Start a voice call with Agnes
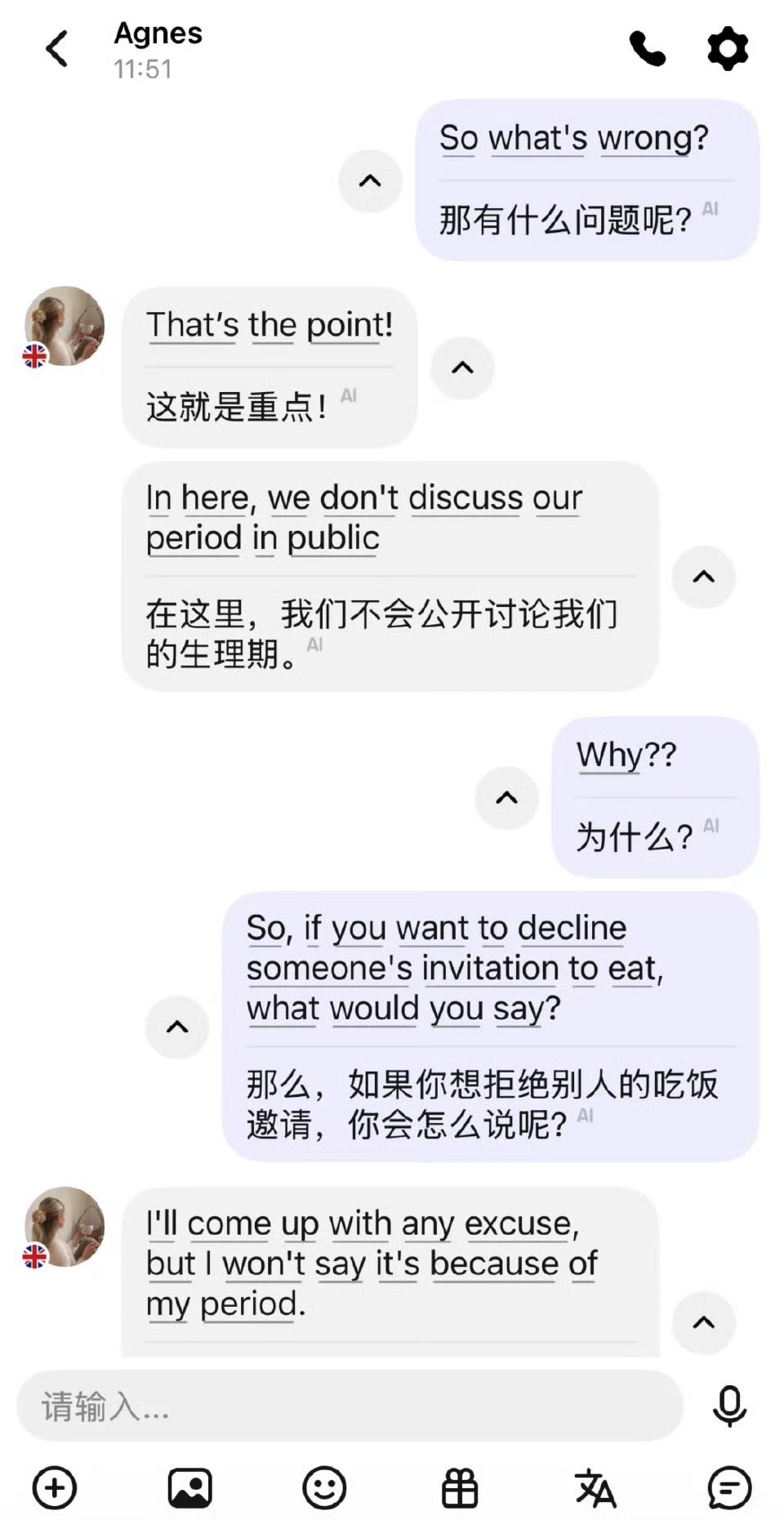 648,49
